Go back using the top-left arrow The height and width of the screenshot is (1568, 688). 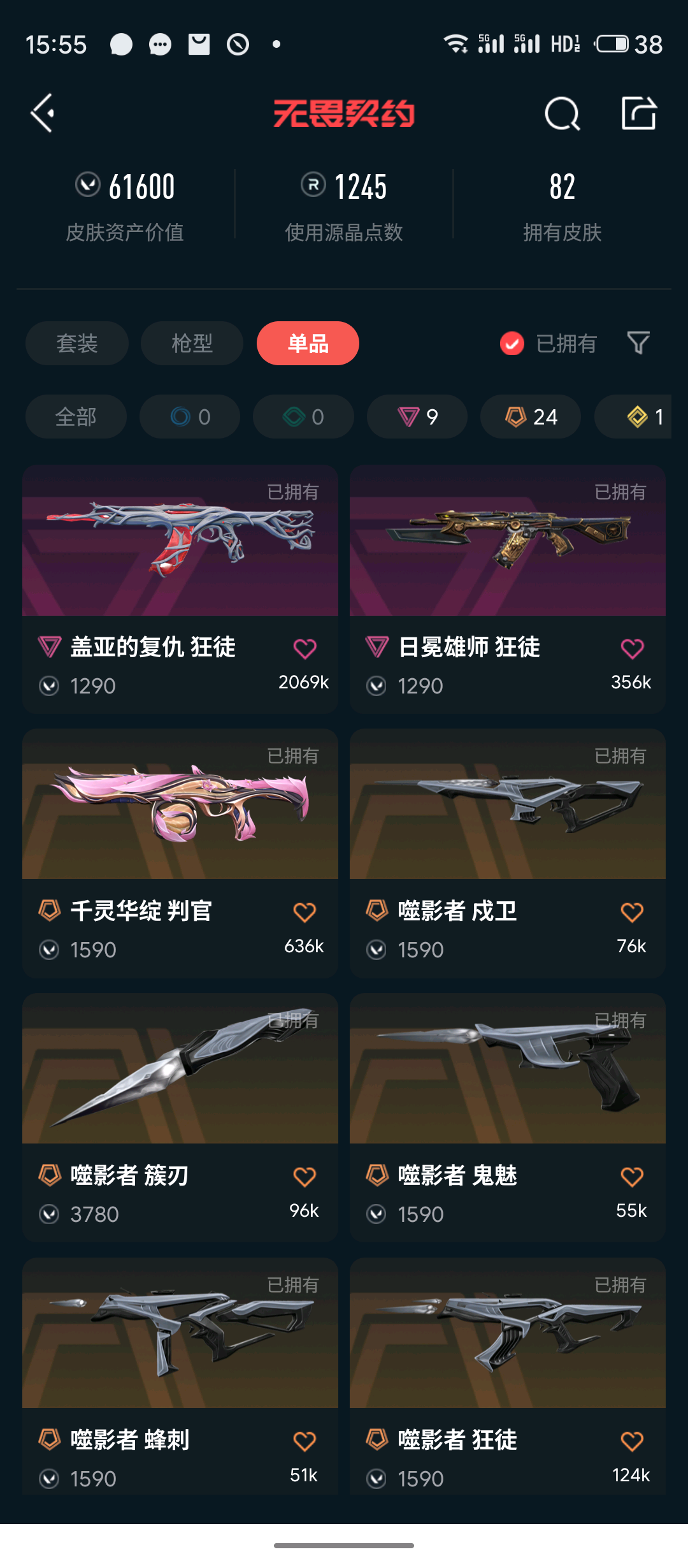click(43, 113)
